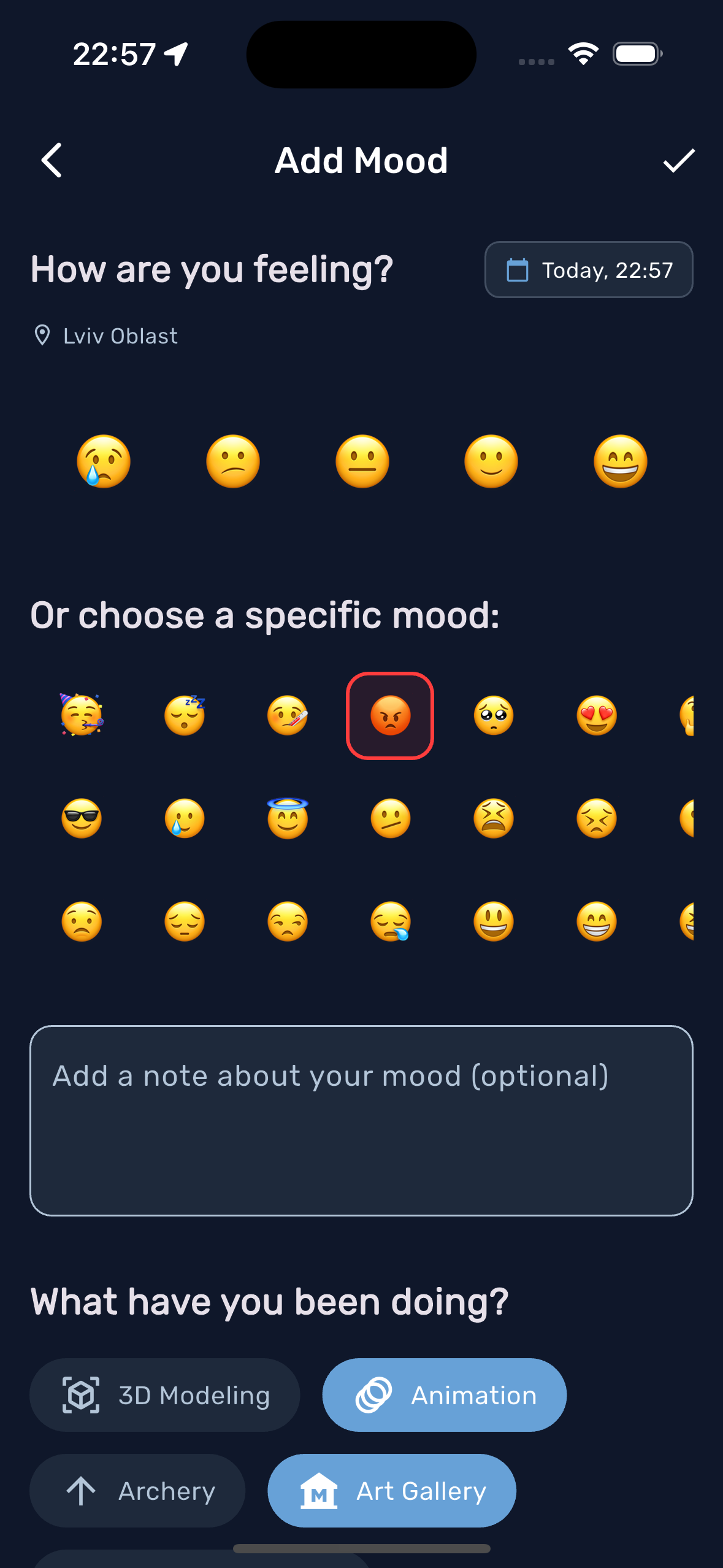Pick the big grinning face mood
This screenshot has width=723, height=1568.
[621, 461]
